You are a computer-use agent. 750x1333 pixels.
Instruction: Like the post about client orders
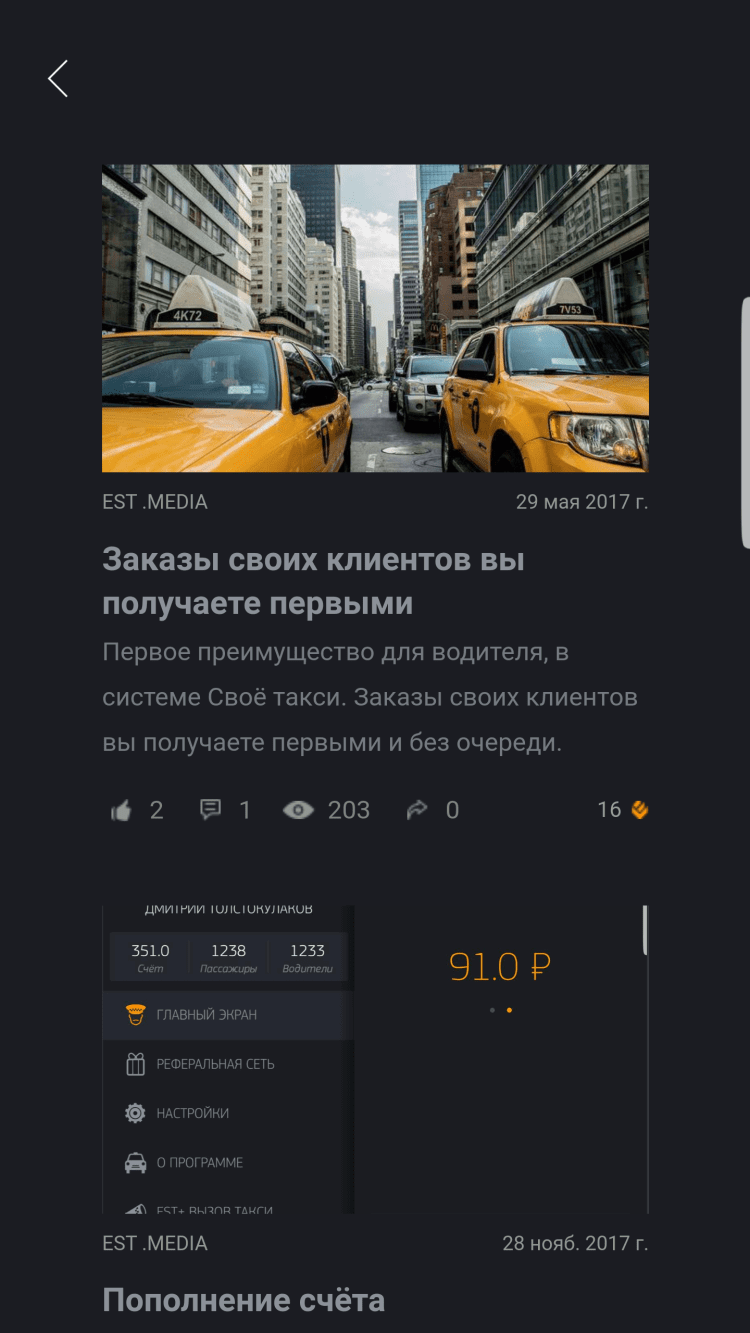point(122,811)
